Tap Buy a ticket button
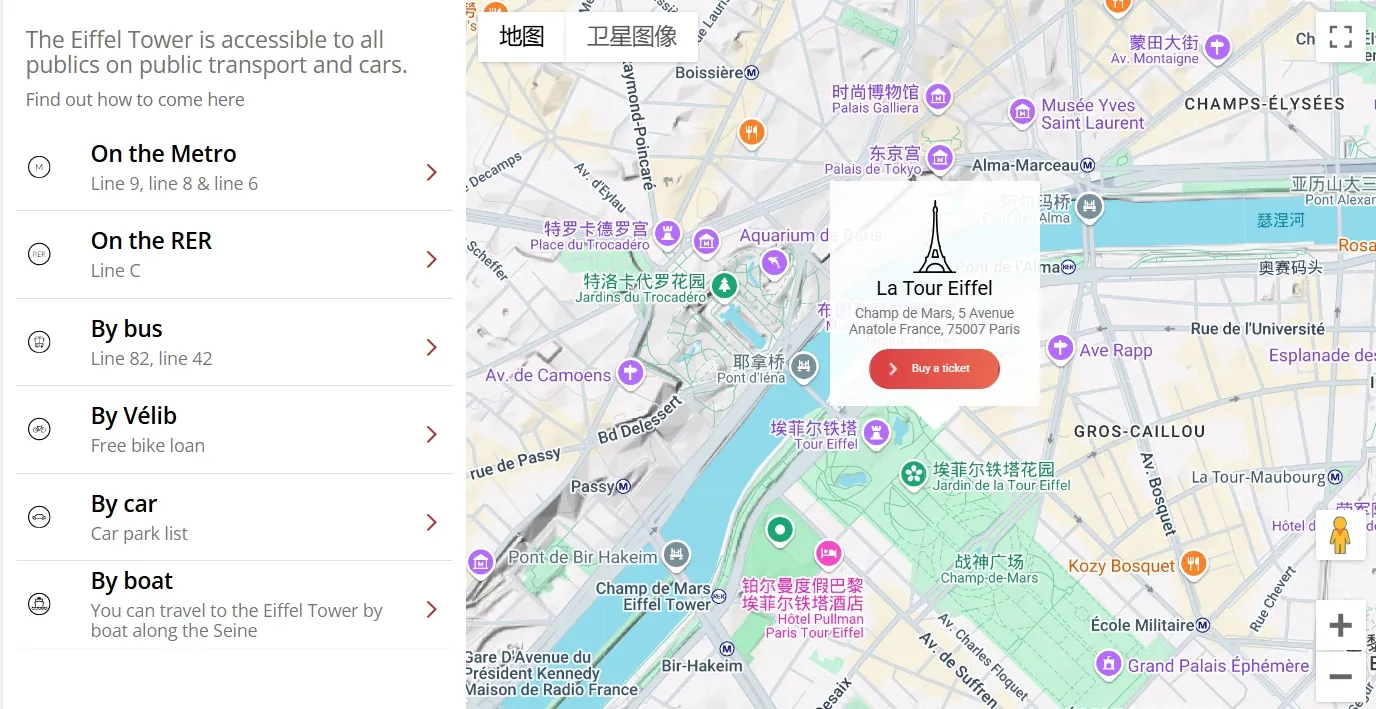This screenshot has width=1376, height=709. (x=934, y=368)
